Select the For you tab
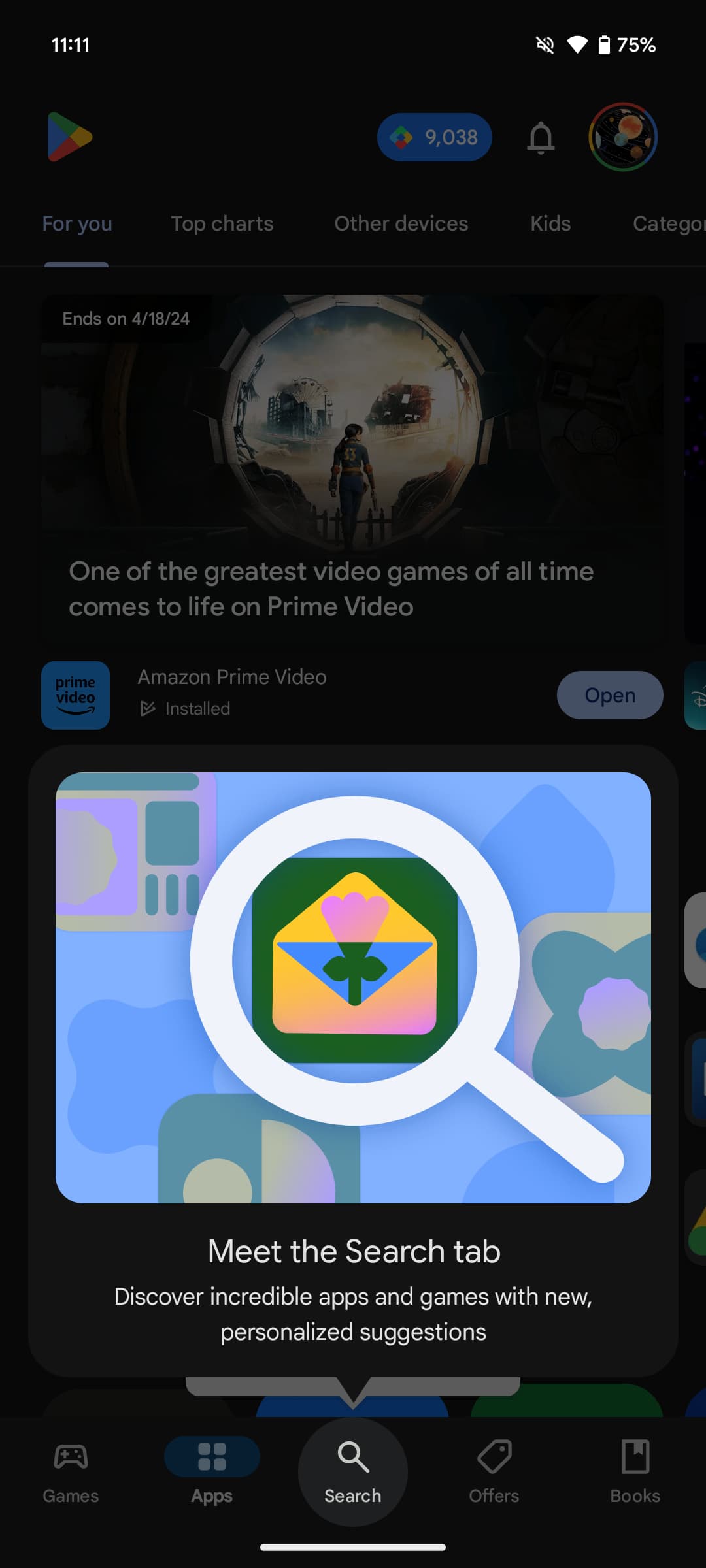The image size is (706, 1568). (x=77, y=223)
